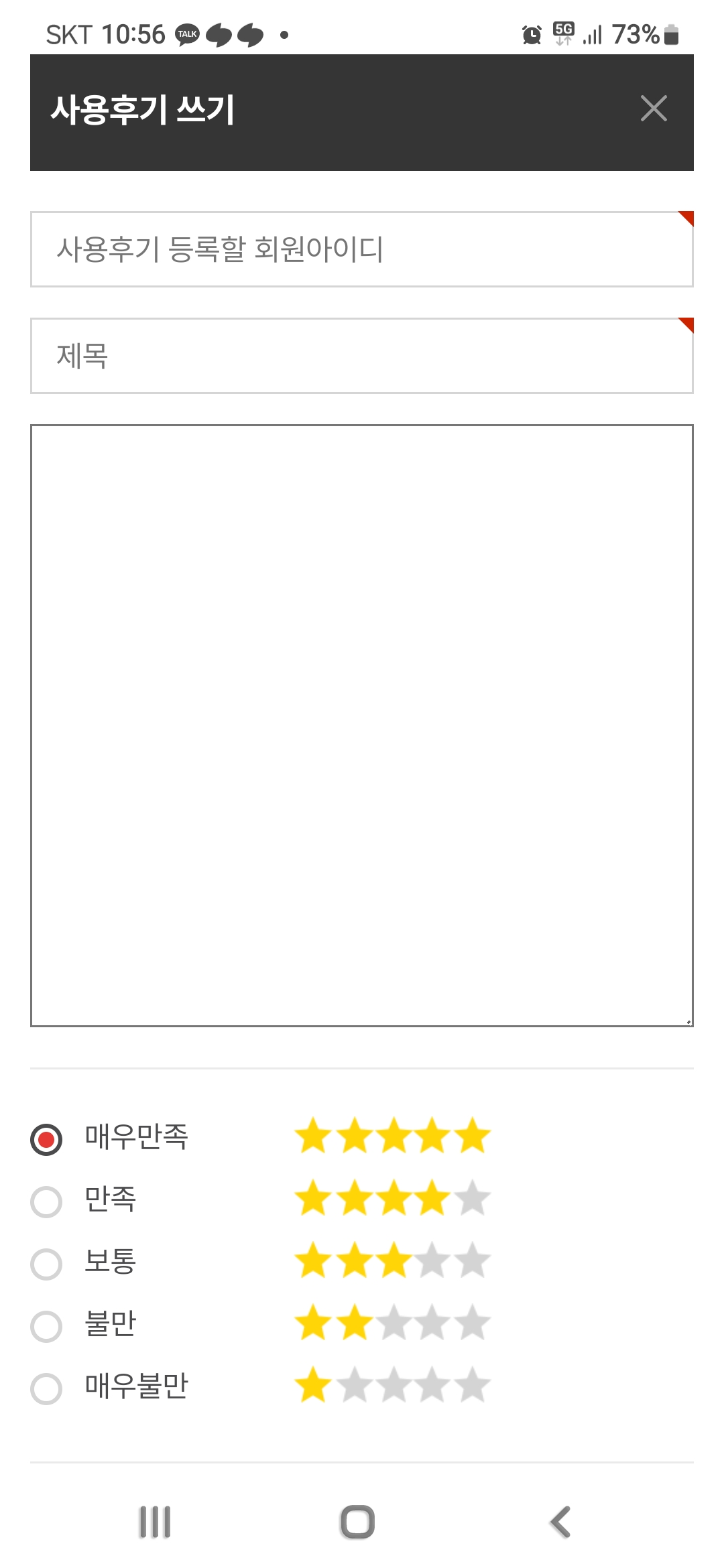
Task: Choose the 만족 four-star rating
Action: 47,1201
